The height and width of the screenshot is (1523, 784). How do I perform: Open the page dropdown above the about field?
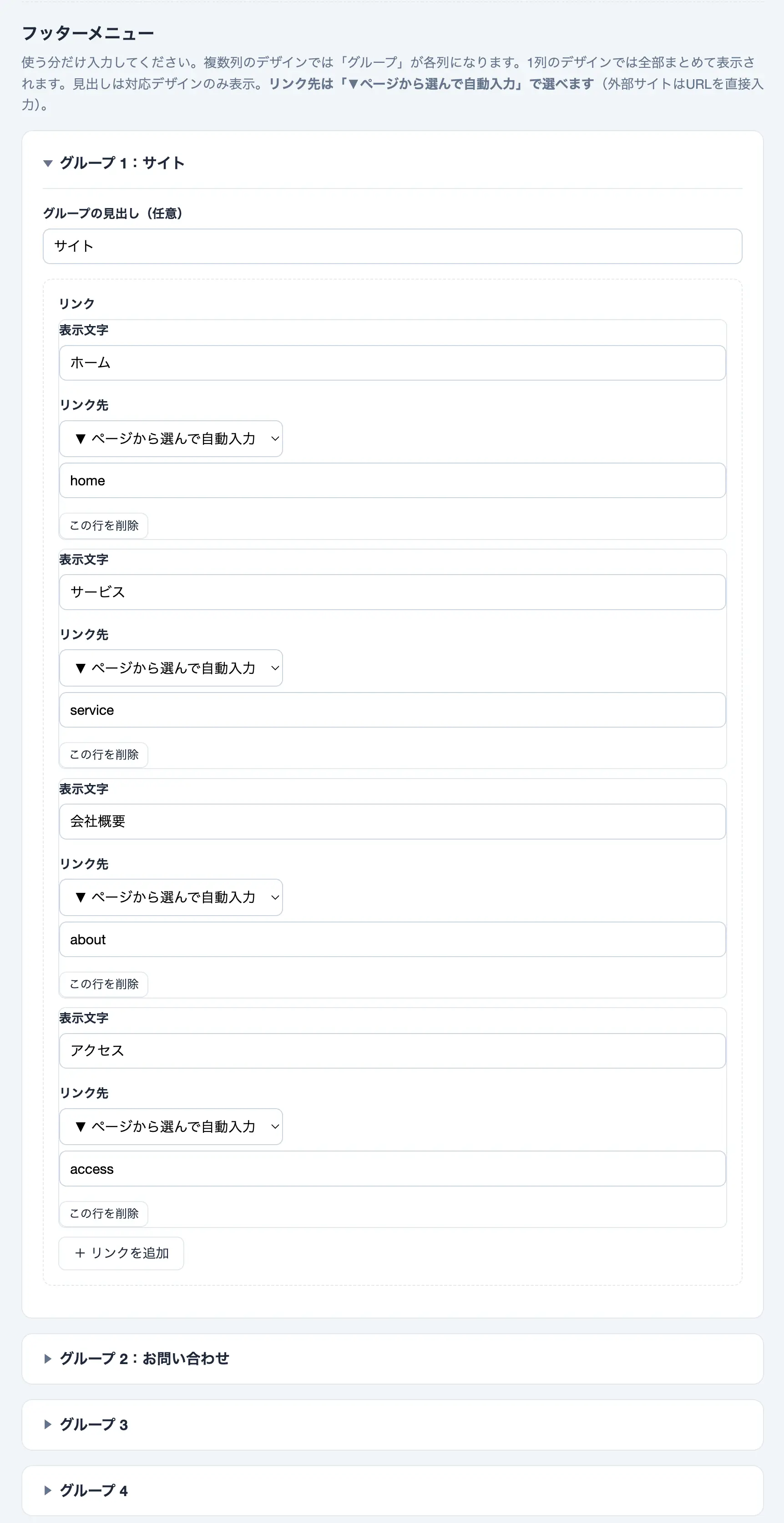[171, 897]
